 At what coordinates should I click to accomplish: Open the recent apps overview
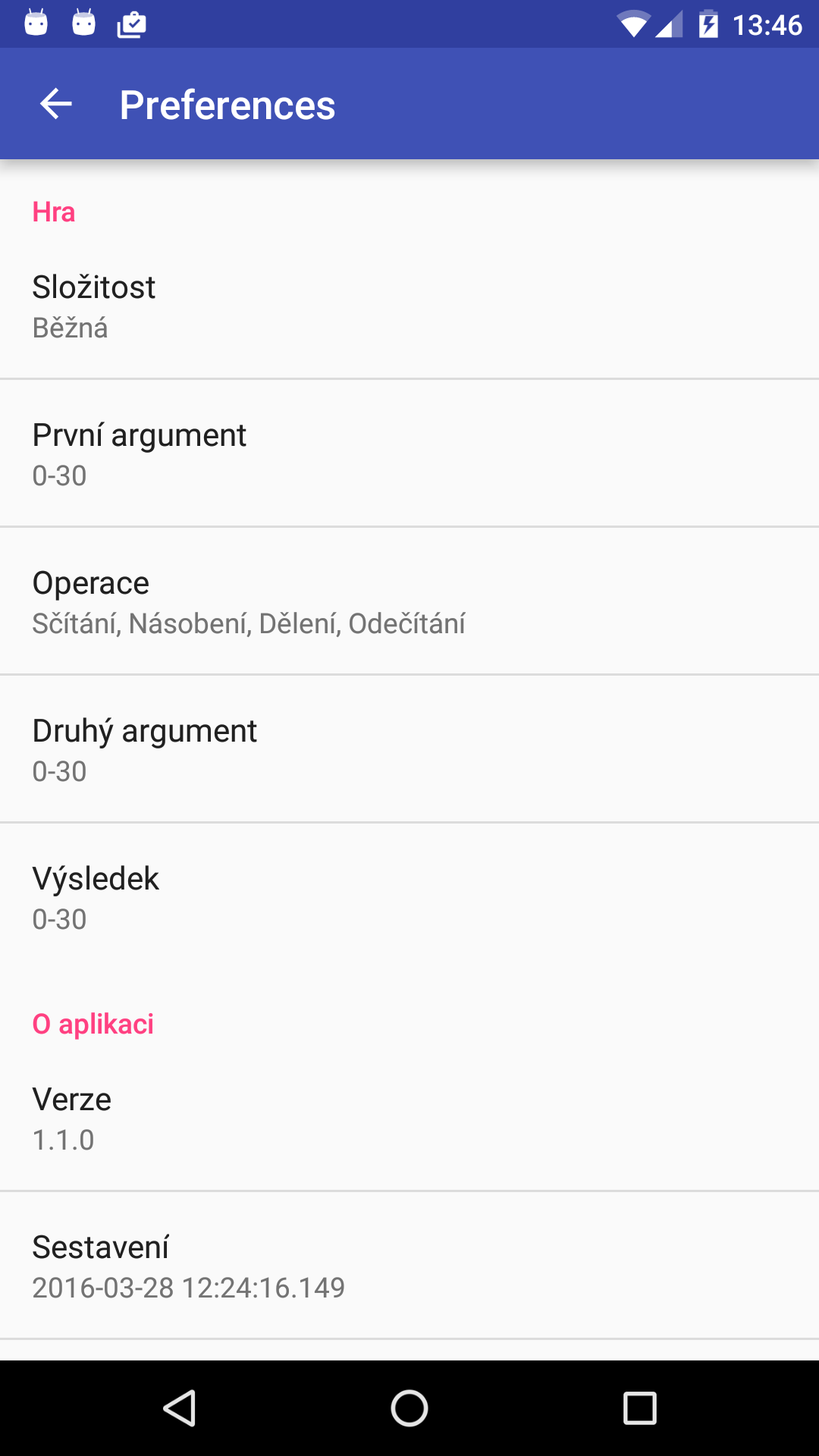tap(639, 1408)
